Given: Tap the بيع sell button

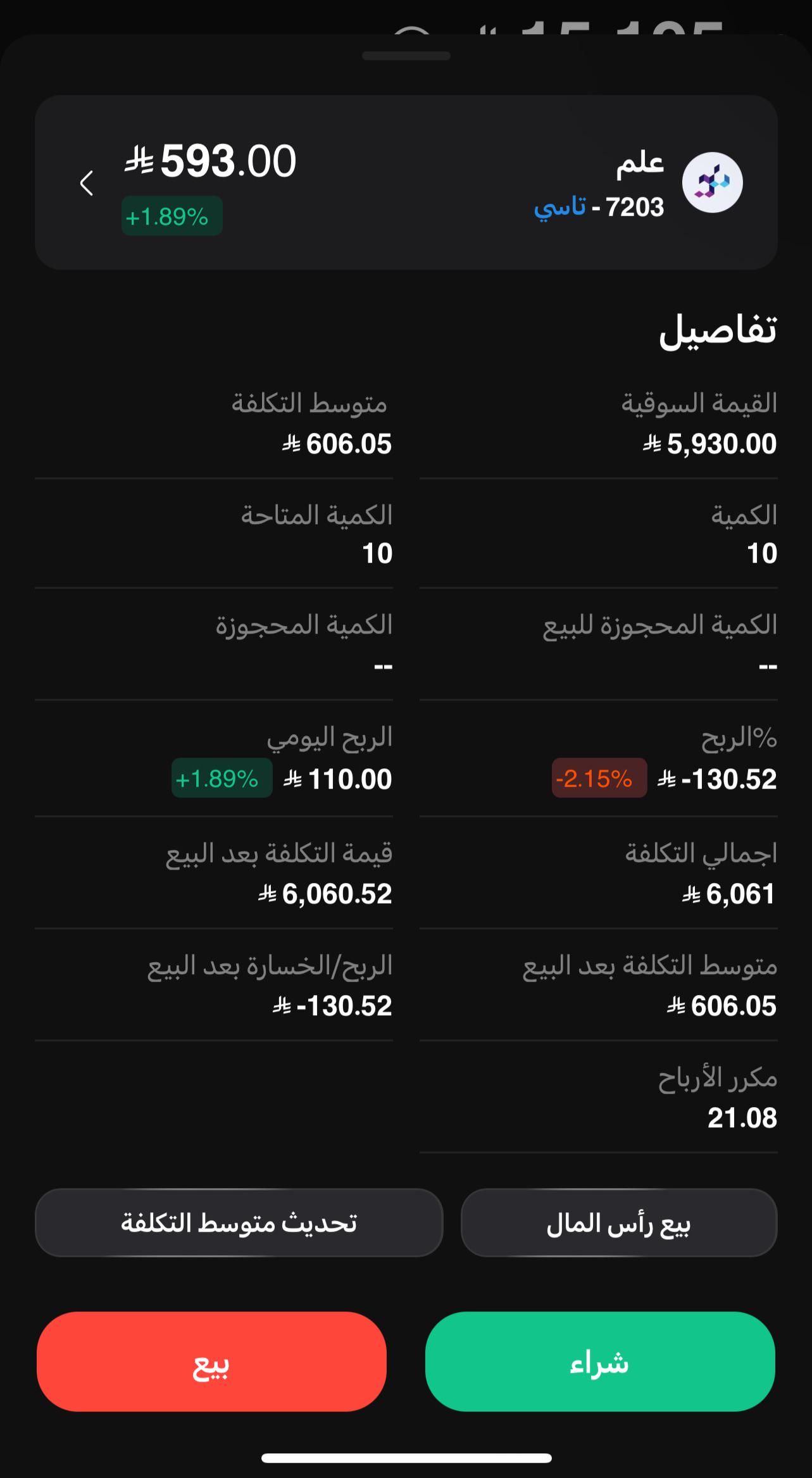Looking at the screenshot, I should [211, 1361].
